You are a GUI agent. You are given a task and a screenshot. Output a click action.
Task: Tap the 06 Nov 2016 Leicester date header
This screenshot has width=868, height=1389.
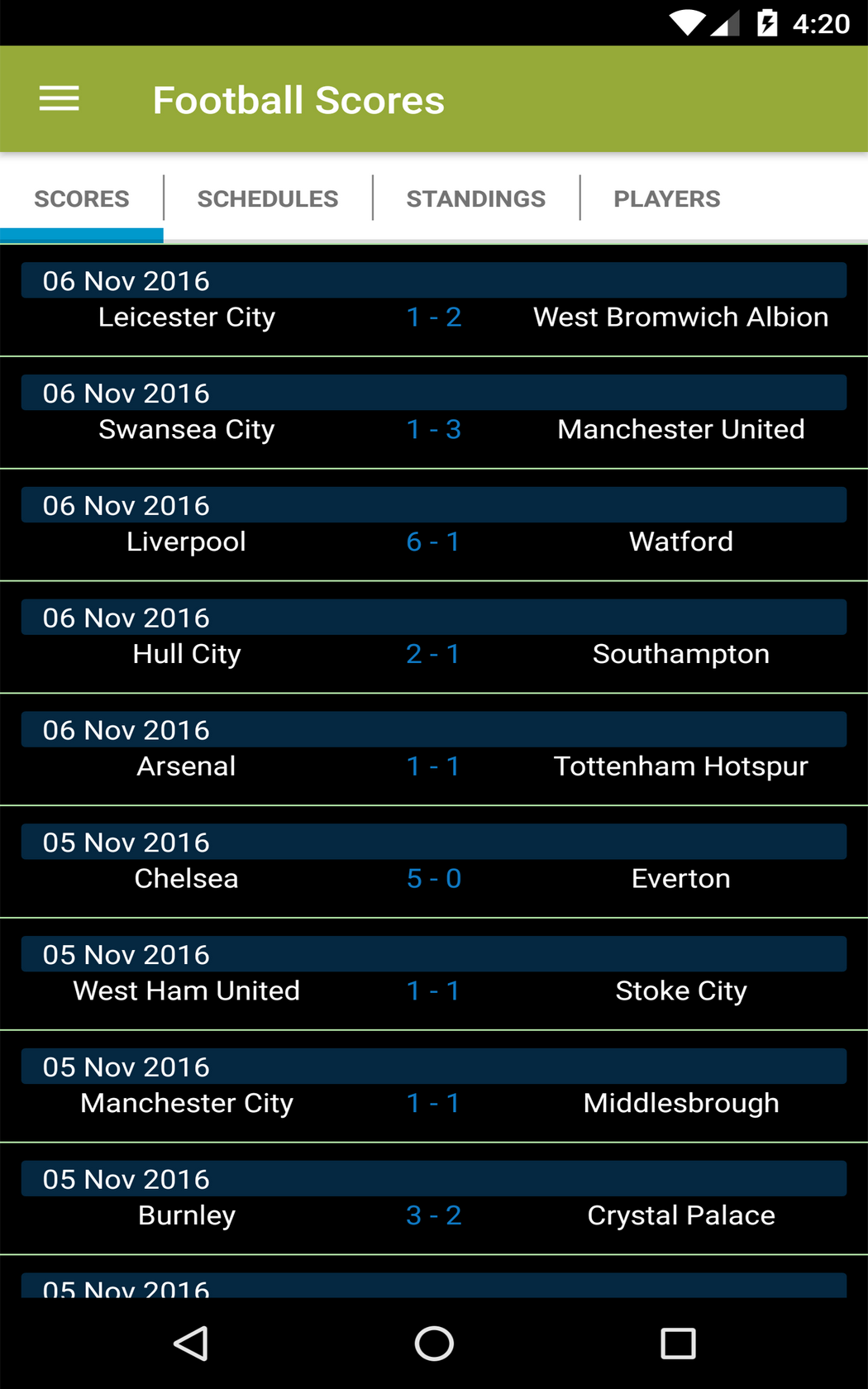(433, 281)
